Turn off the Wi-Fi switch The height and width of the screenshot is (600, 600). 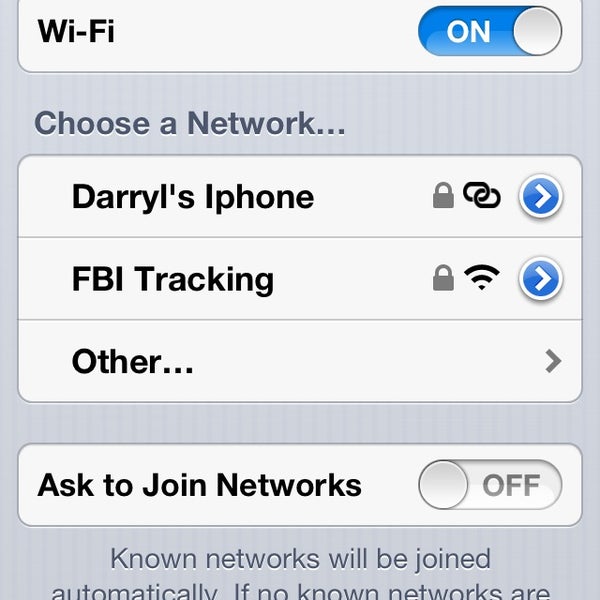(489, 30)
